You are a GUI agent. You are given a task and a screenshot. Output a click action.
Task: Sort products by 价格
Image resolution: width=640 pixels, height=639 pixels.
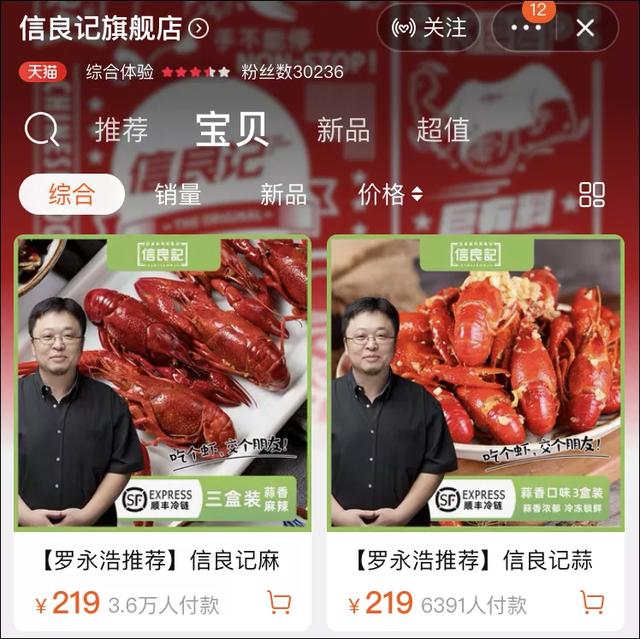[390, 194]
